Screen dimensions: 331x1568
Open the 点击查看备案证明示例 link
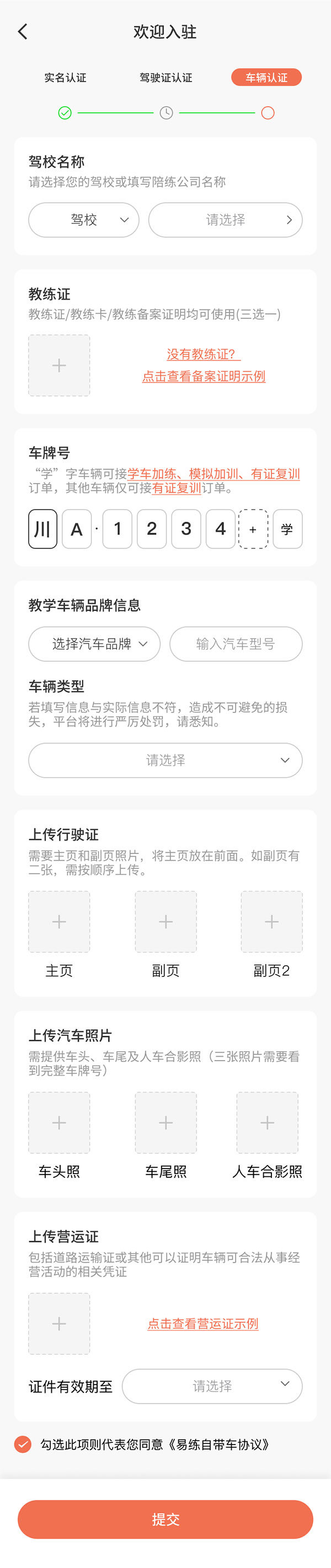(x=204, y=376)
